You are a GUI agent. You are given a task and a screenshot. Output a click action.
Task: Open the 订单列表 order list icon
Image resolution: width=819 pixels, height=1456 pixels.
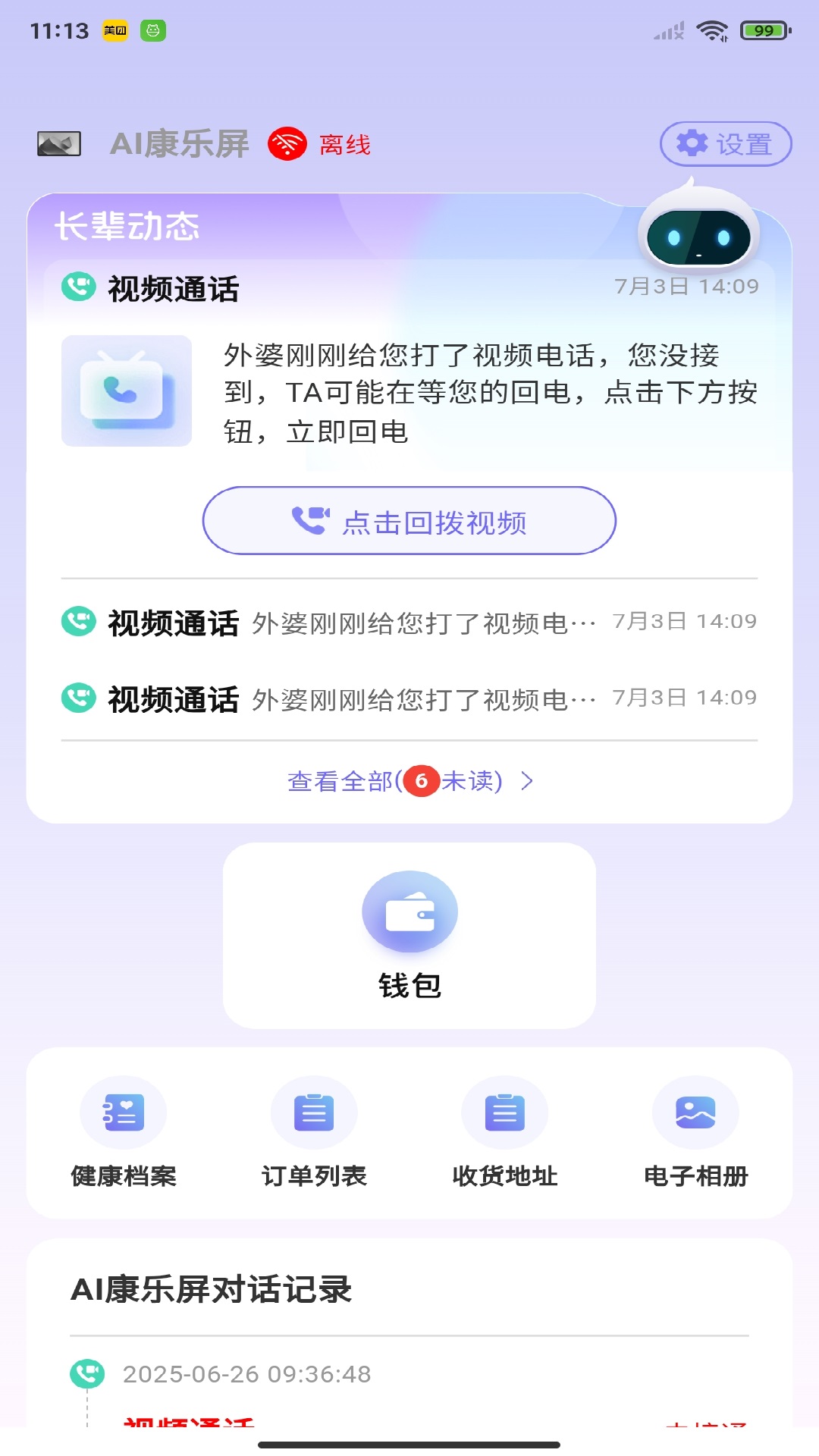pyautogui.click(x=314, y=1112)
